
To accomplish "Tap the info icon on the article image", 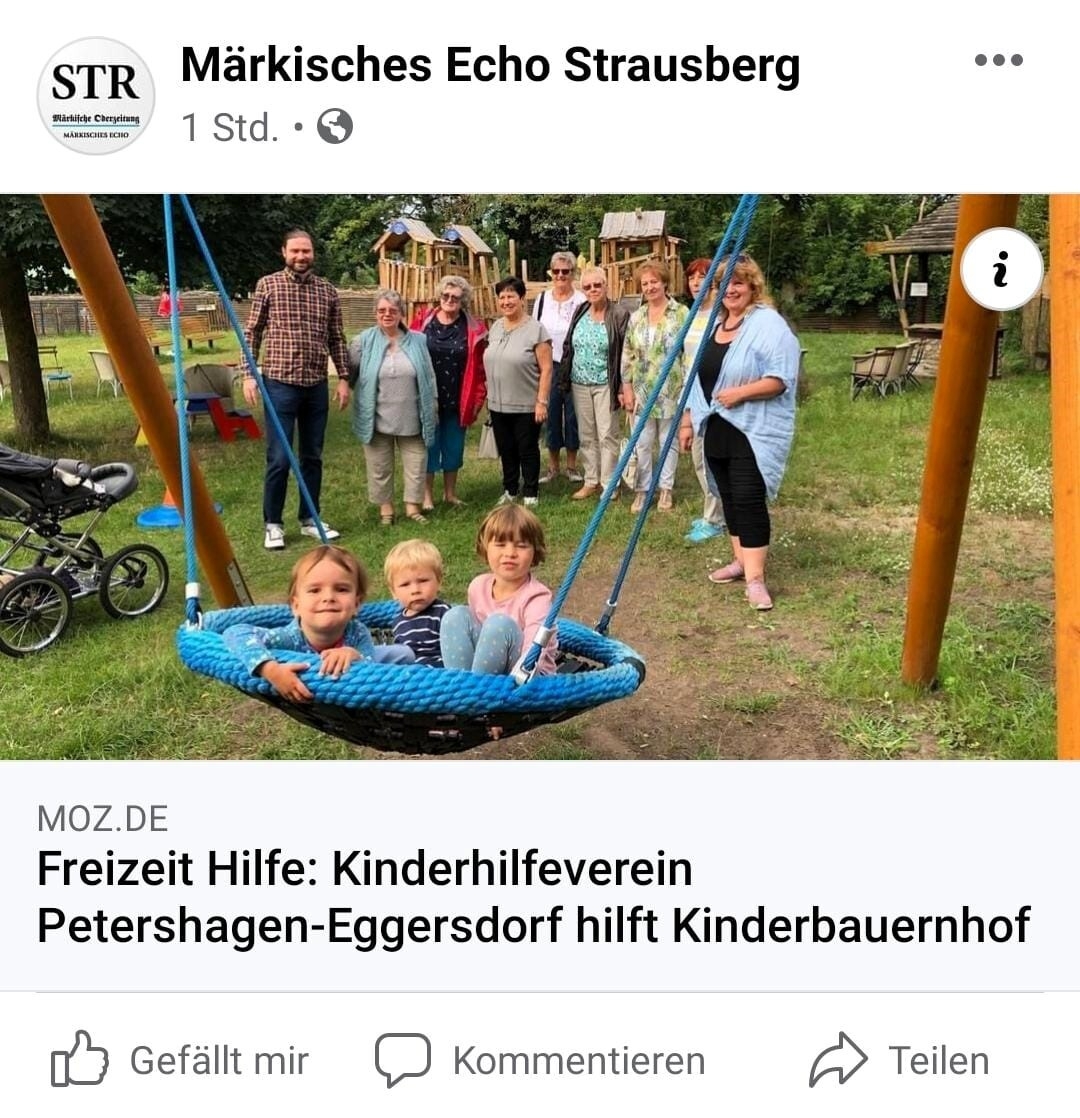I will point(1001,269).
